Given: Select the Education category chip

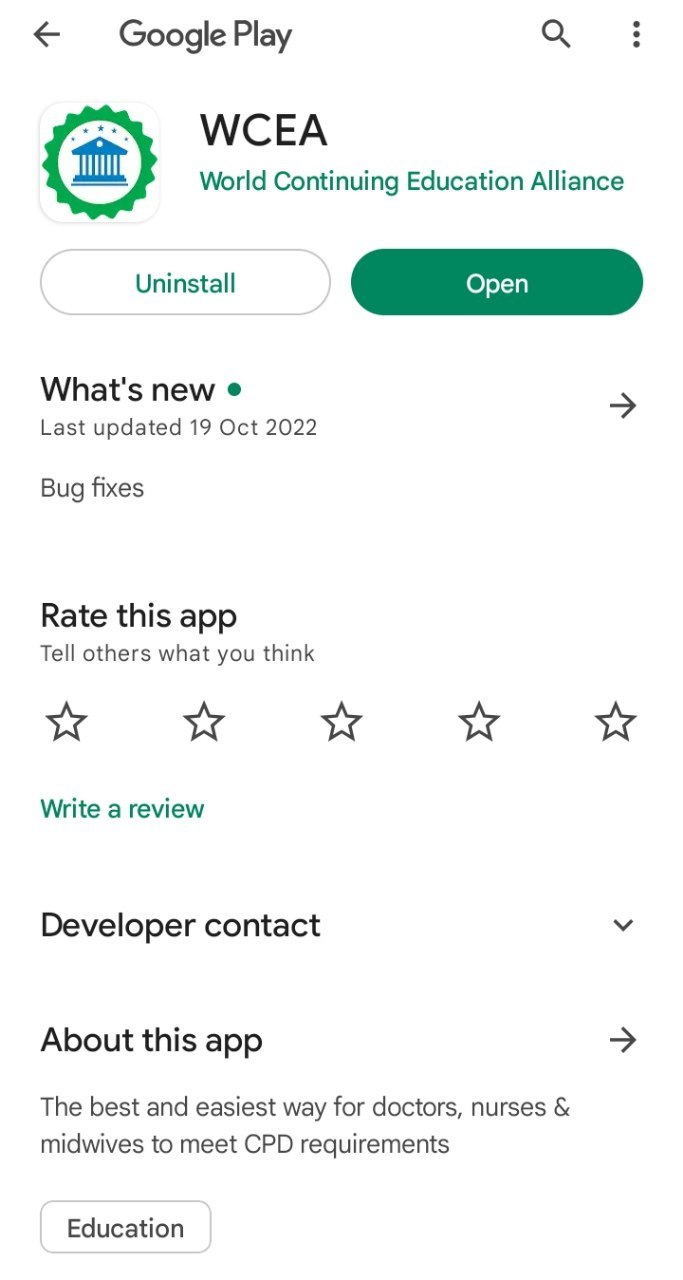Looking at the screenshot, I should (x=126, y=1227).
